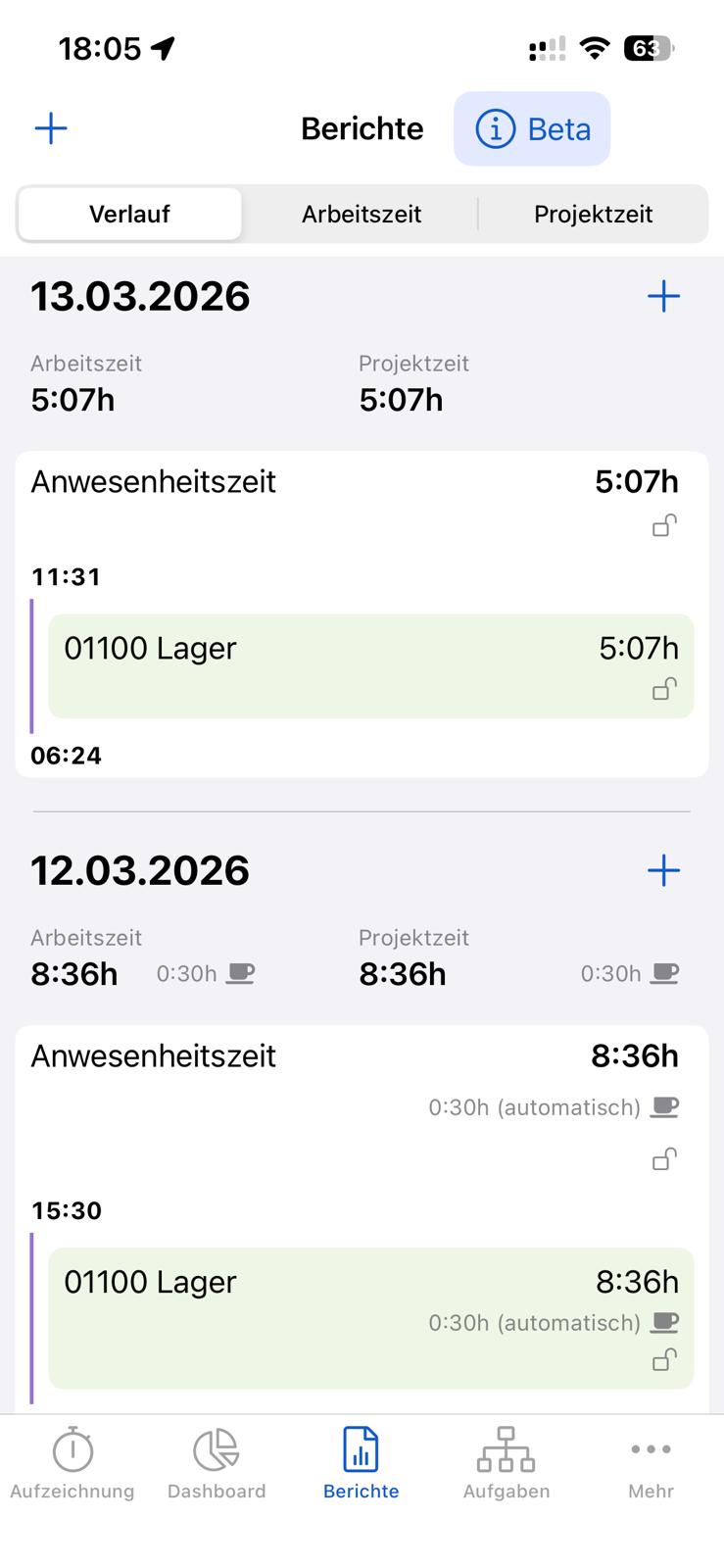Tap the info icon inside the Beta badge

tap(495, 128)
